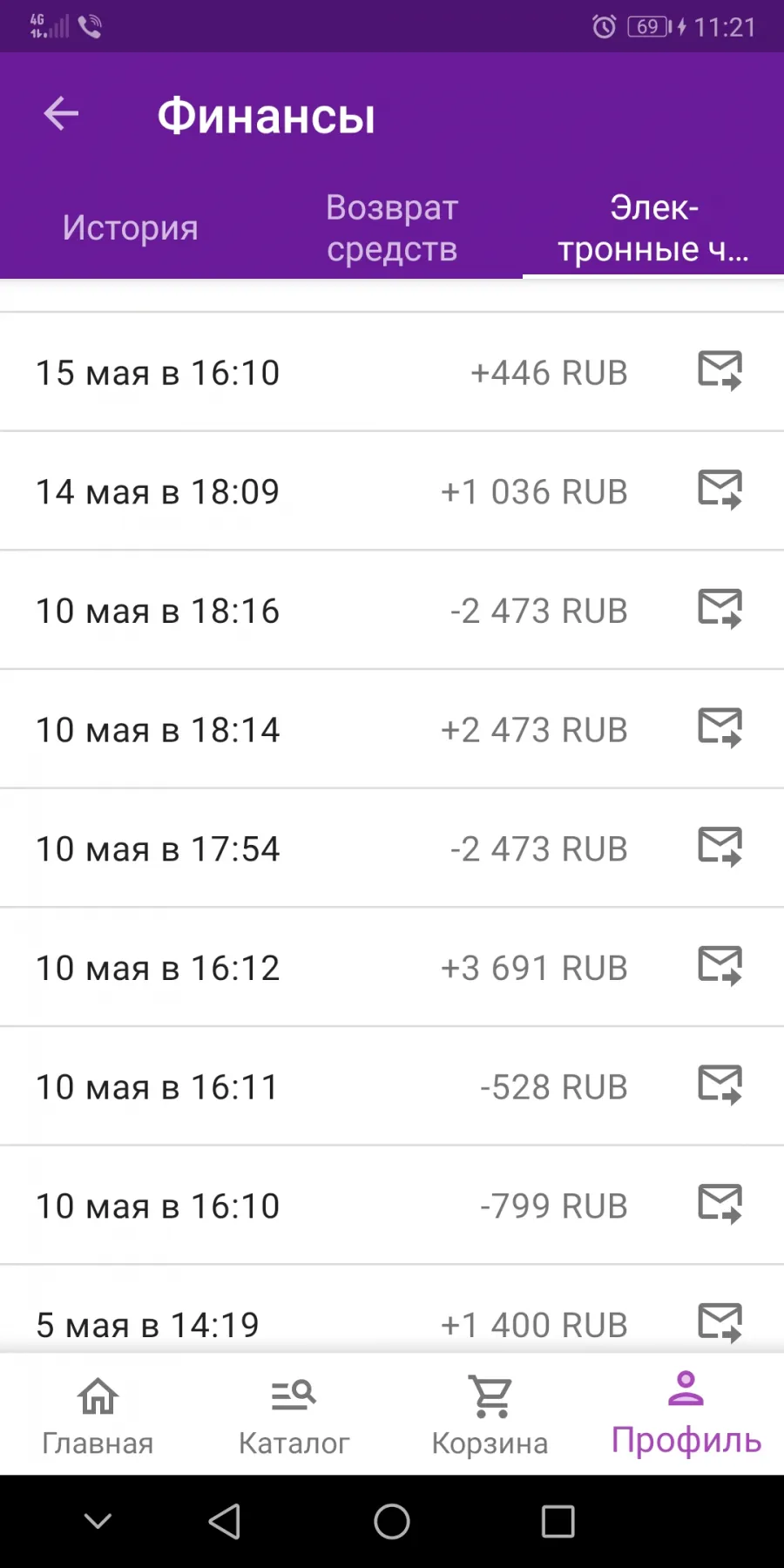Email the 10 мая 18:14 receipt
This screenshot has height=1568, width=784.
click(720, 727)
